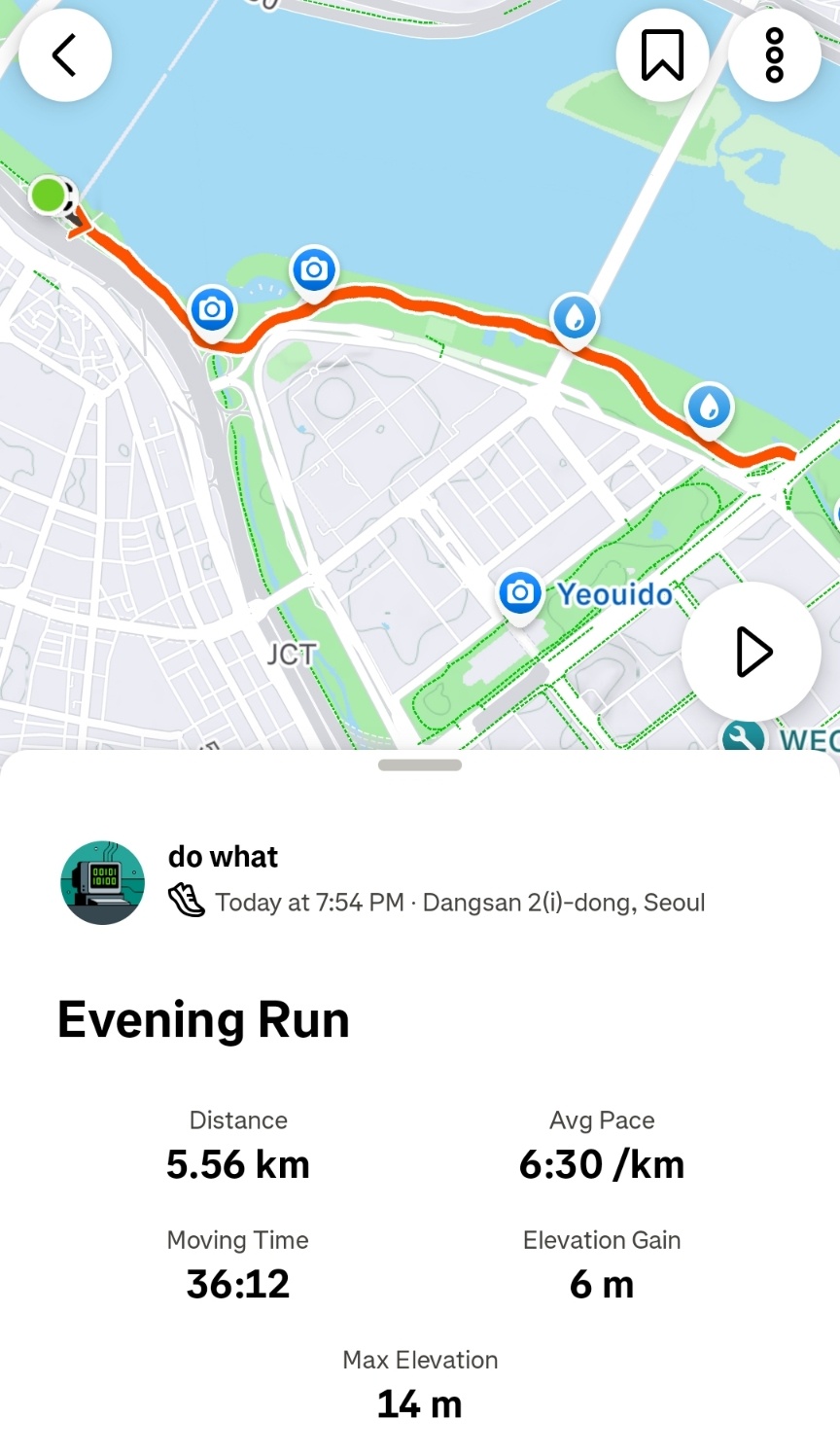840x1456 pixels.
Task: Go back using the arrow button
Action: (x=65, y=54)
